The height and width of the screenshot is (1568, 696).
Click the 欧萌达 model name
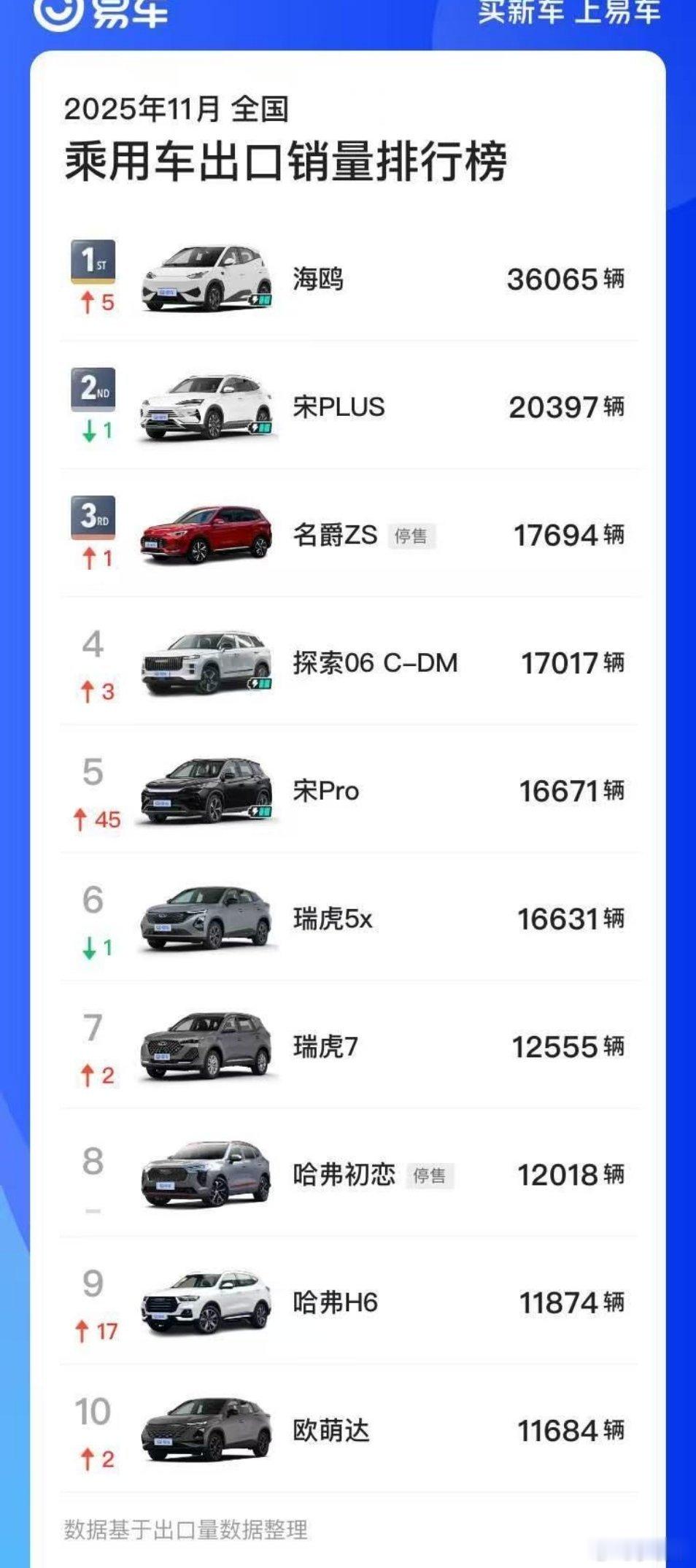(332, 1431)
